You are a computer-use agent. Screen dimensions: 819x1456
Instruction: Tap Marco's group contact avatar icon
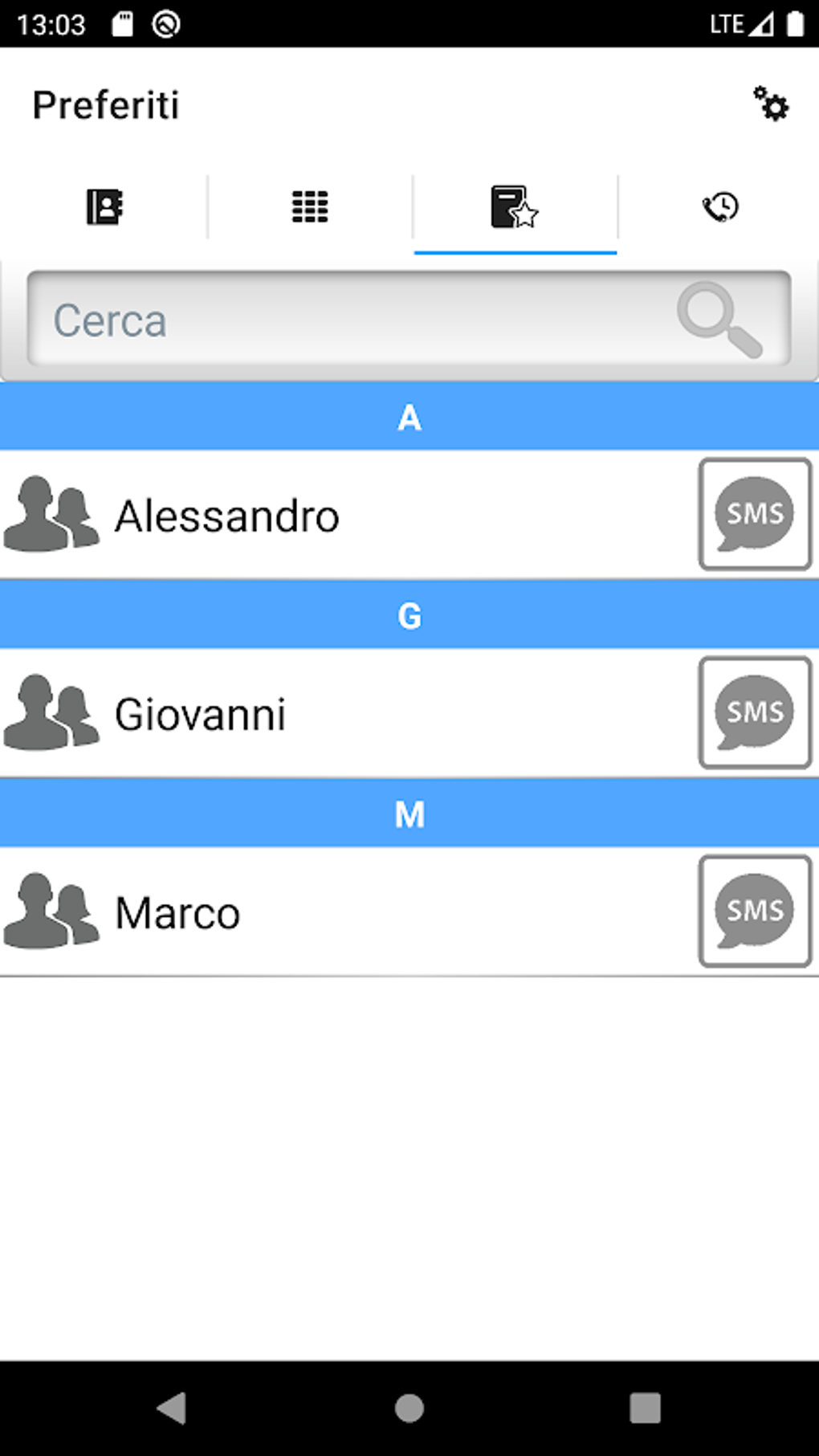tap(51, 911)
